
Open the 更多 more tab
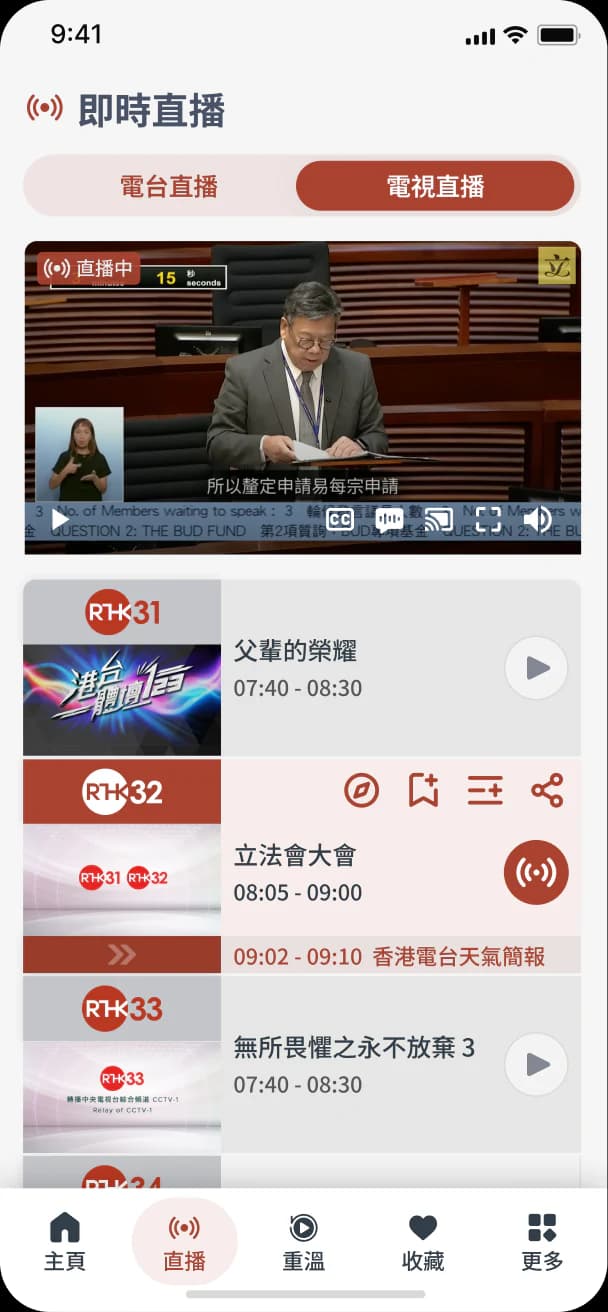coord(542,1242)
